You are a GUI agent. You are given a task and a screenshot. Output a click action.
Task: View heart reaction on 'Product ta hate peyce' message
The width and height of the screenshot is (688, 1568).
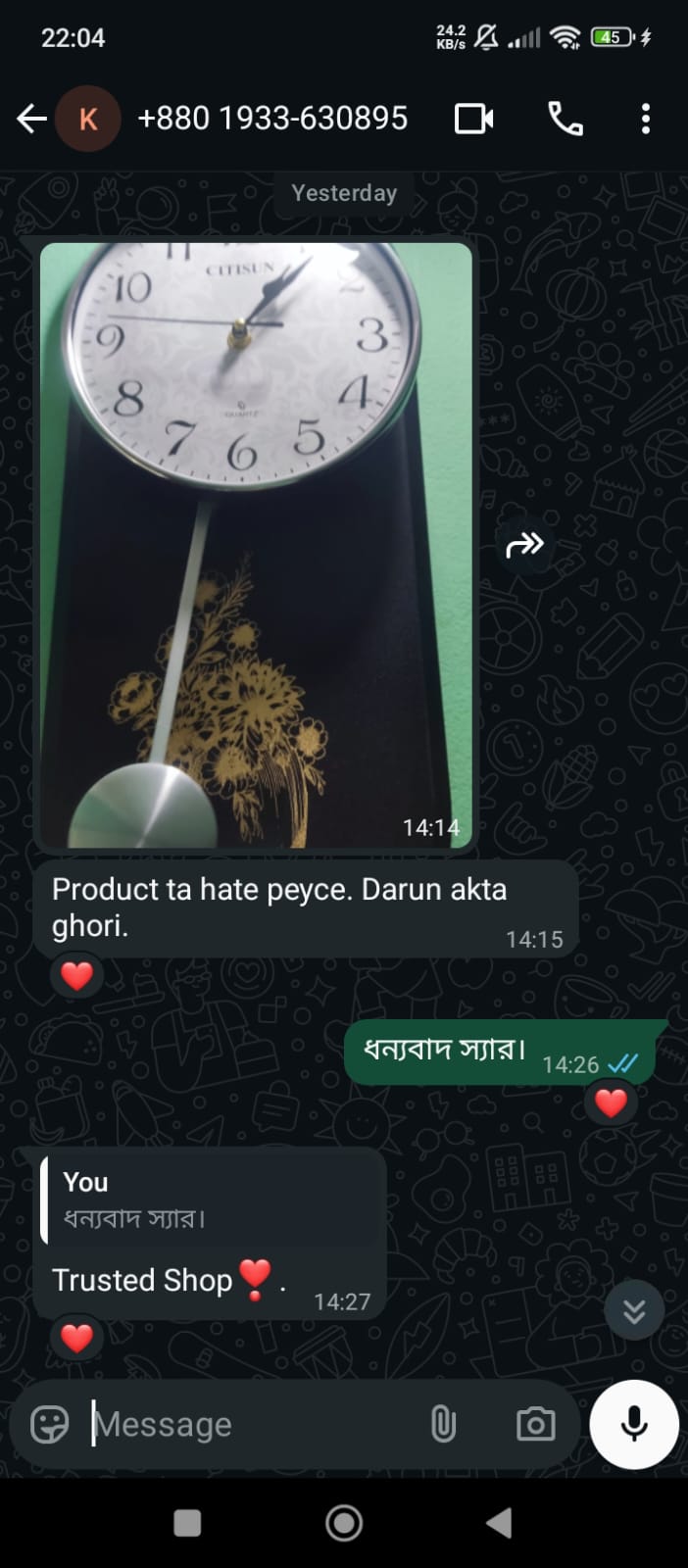(76, 976)
